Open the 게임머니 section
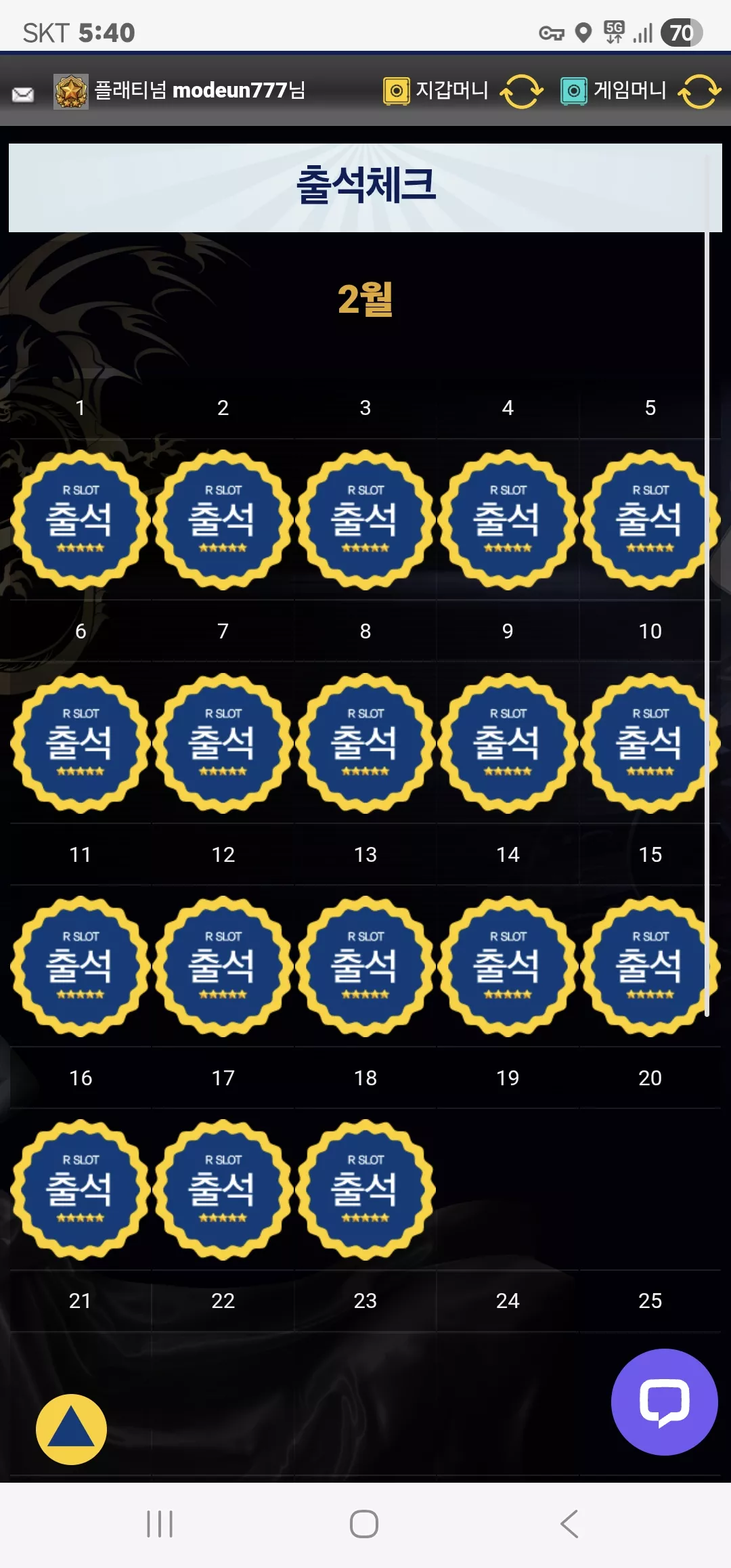The height and width of the screenshot is (1568, 731). [613, 91]
